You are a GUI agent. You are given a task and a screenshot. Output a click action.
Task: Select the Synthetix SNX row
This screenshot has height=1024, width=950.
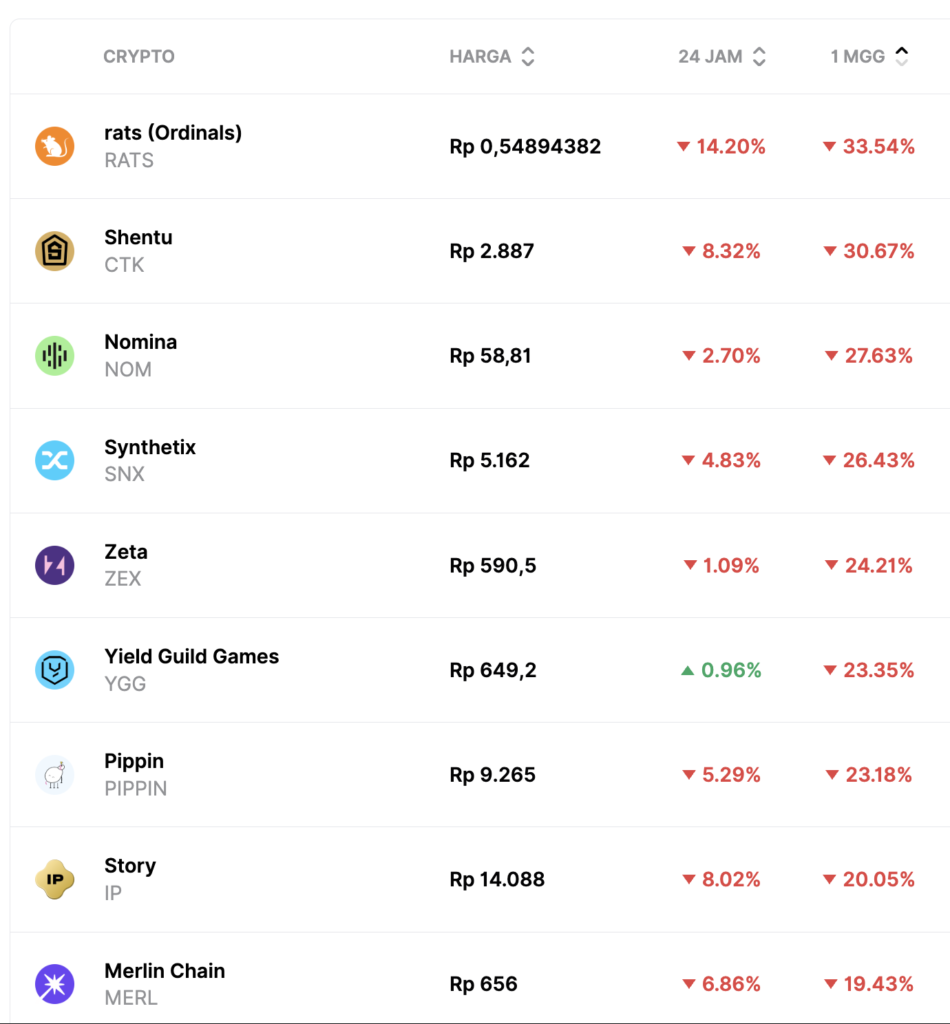[x=150, y=460]
